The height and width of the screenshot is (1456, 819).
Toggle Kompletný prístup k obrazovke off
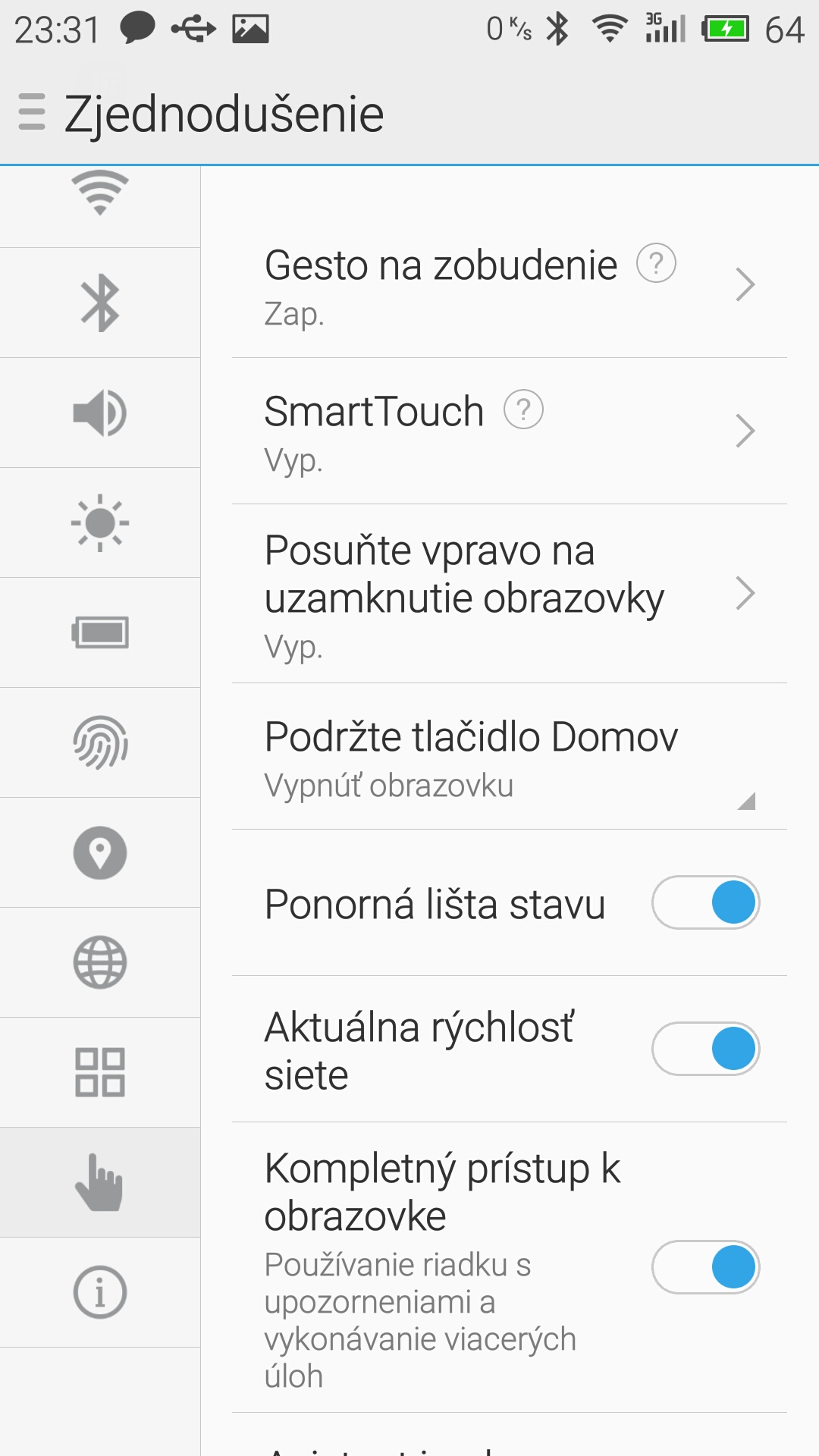706,1267
